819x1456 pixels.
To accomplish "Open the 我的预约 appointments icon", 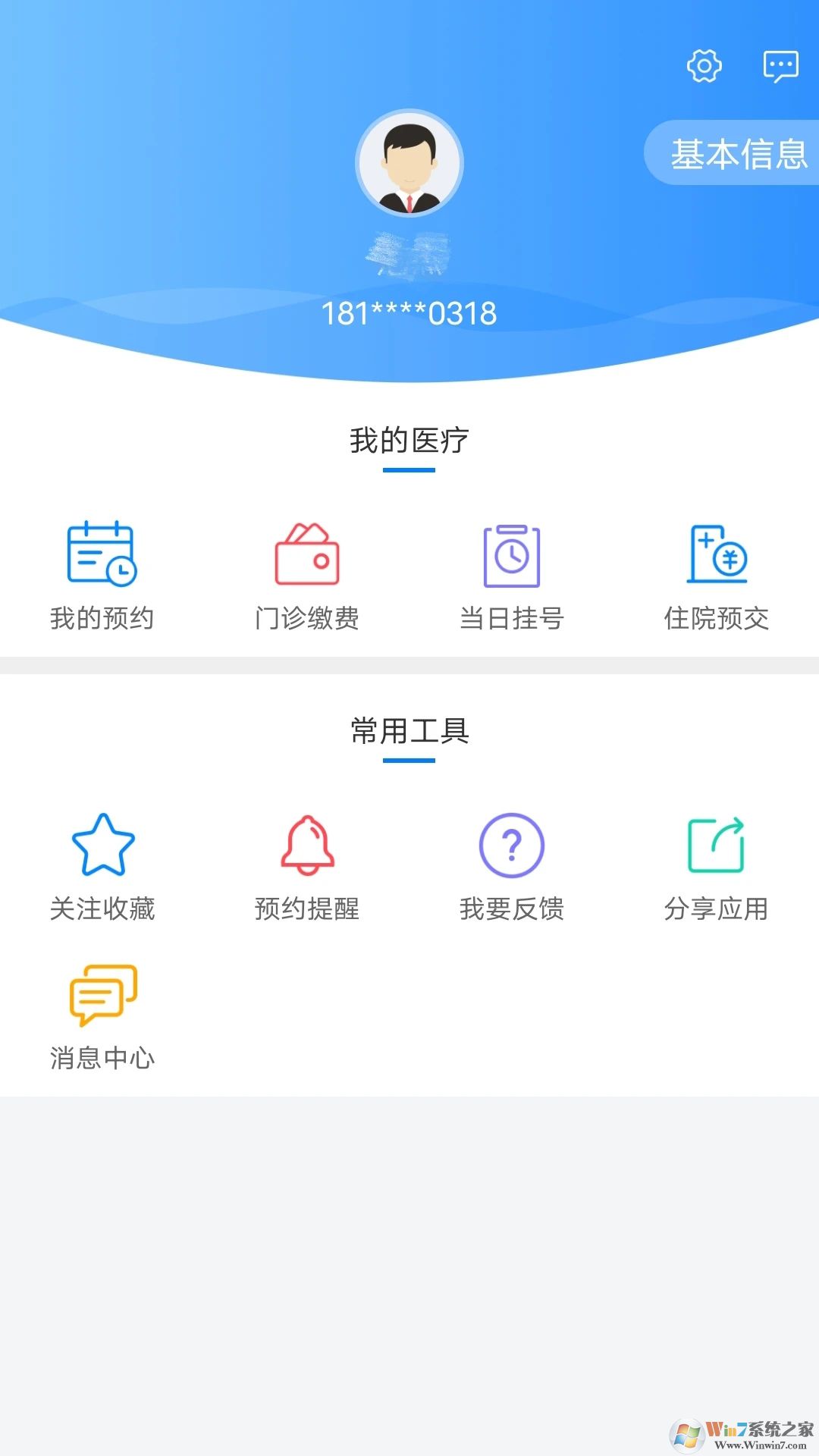I will pos(102,557).
